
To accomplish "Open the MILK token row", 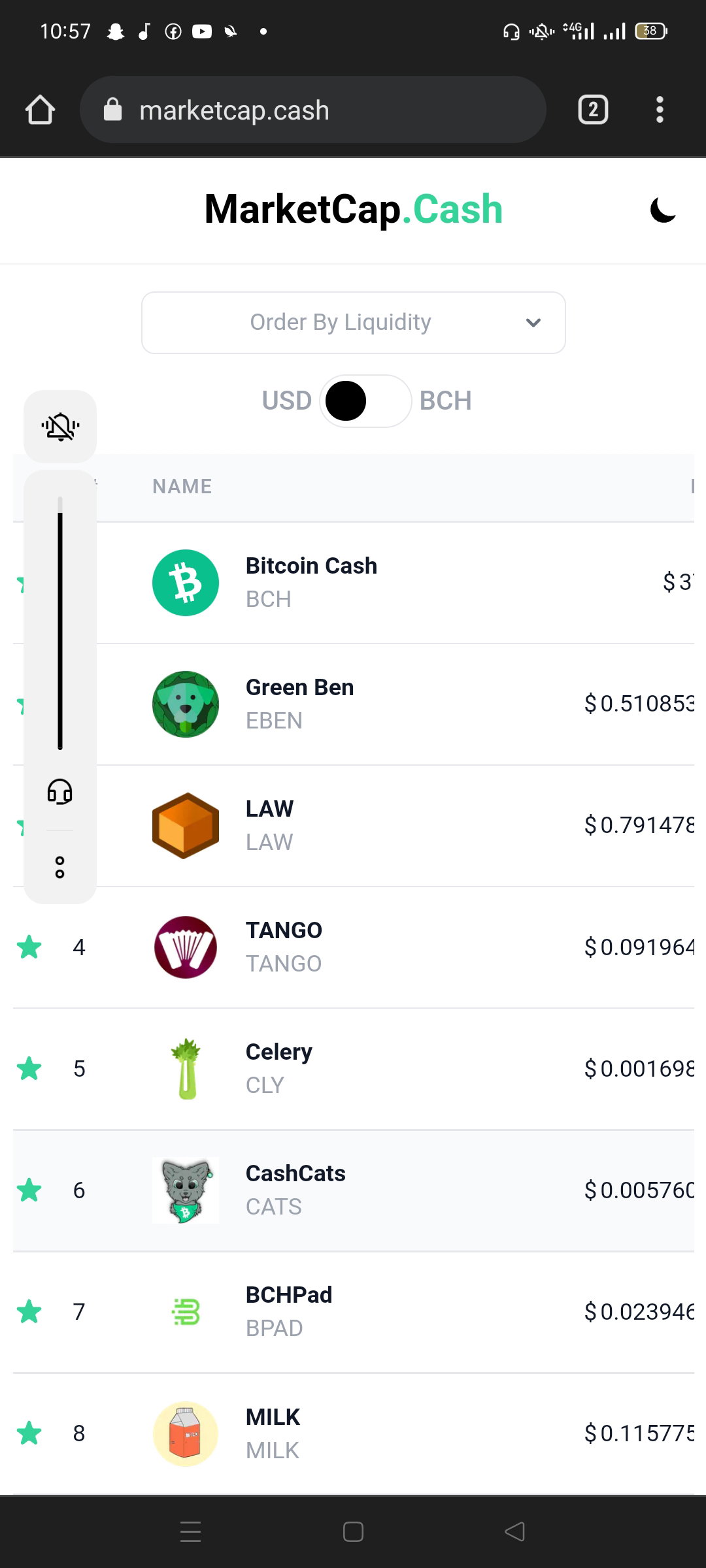I will [x=354, y=1433].
